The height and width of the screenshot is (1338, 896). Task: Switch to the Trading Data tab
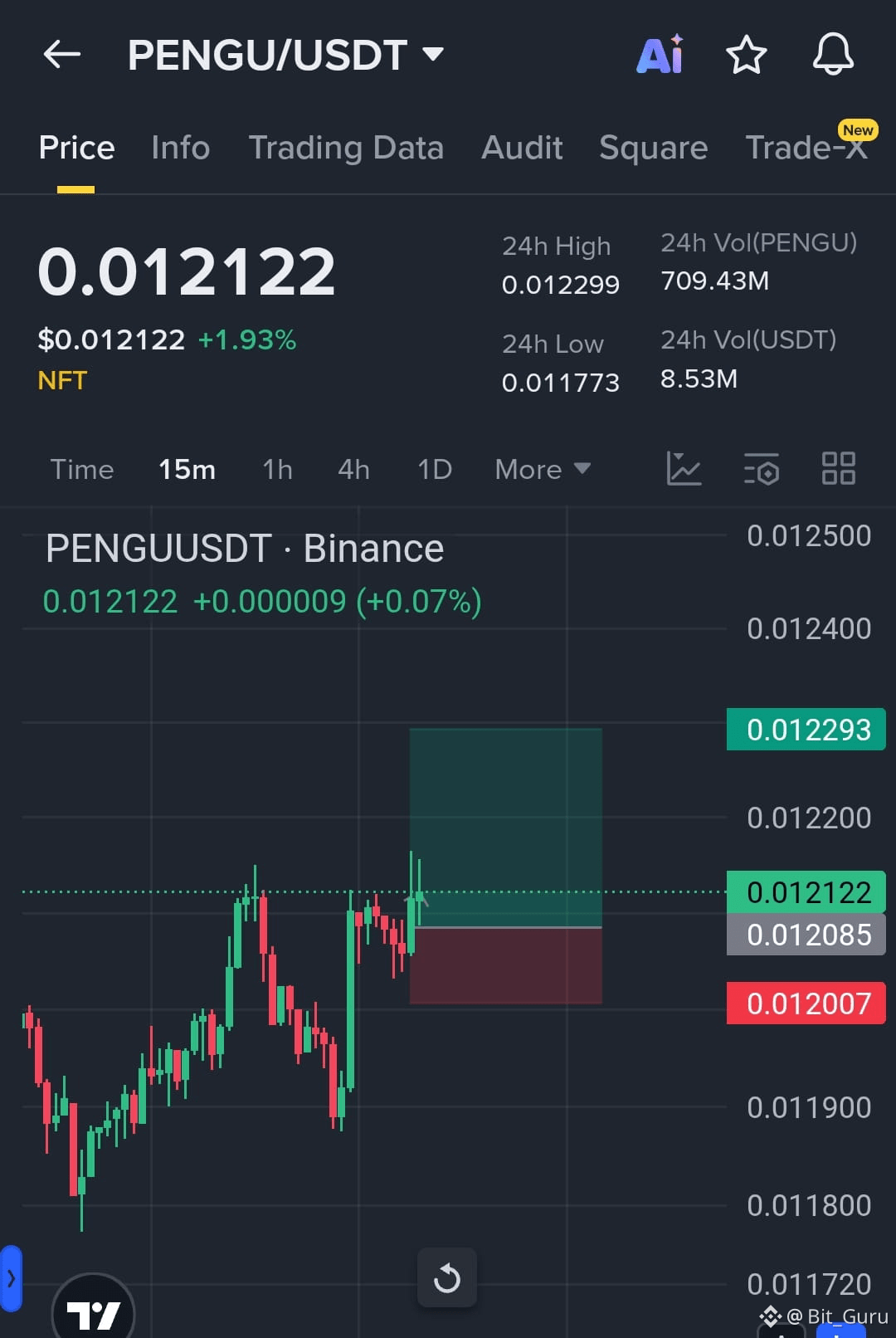point(346,148)
